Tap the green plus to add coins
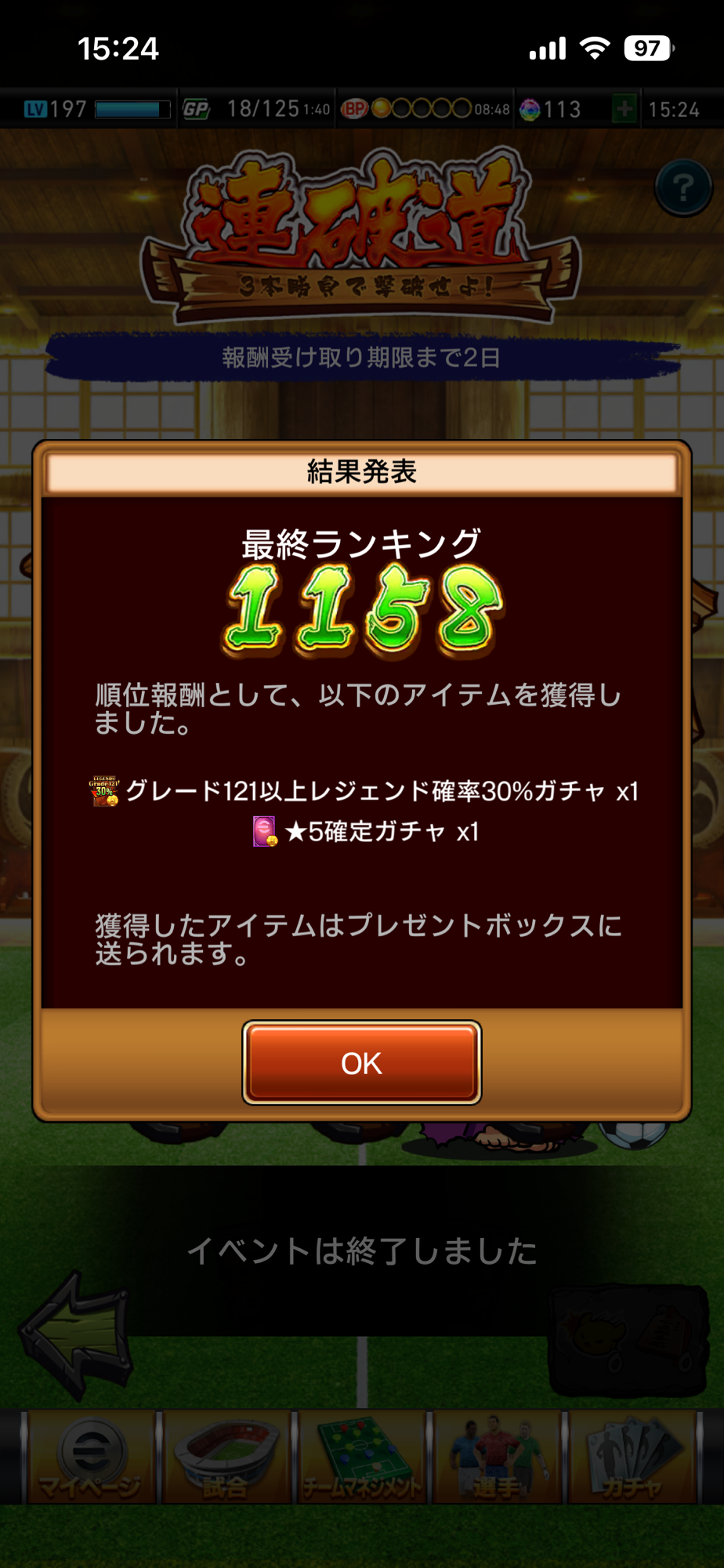Image resolution: width=724 pixels, height=1568 pixels. point(624,109)
